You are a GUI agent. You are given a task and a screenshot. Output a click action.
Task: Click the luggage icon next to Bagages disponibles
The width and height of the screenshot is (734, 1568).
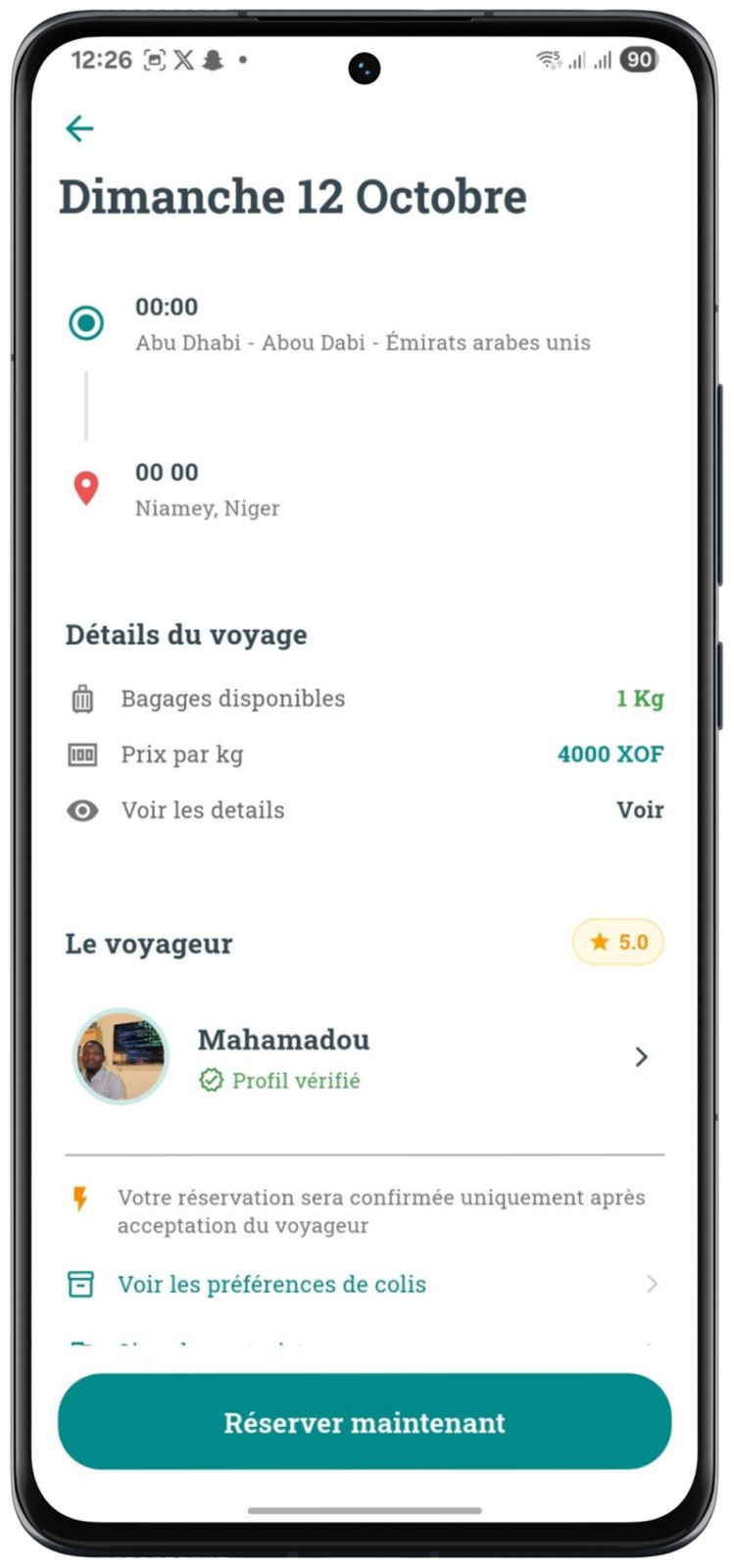82,699
